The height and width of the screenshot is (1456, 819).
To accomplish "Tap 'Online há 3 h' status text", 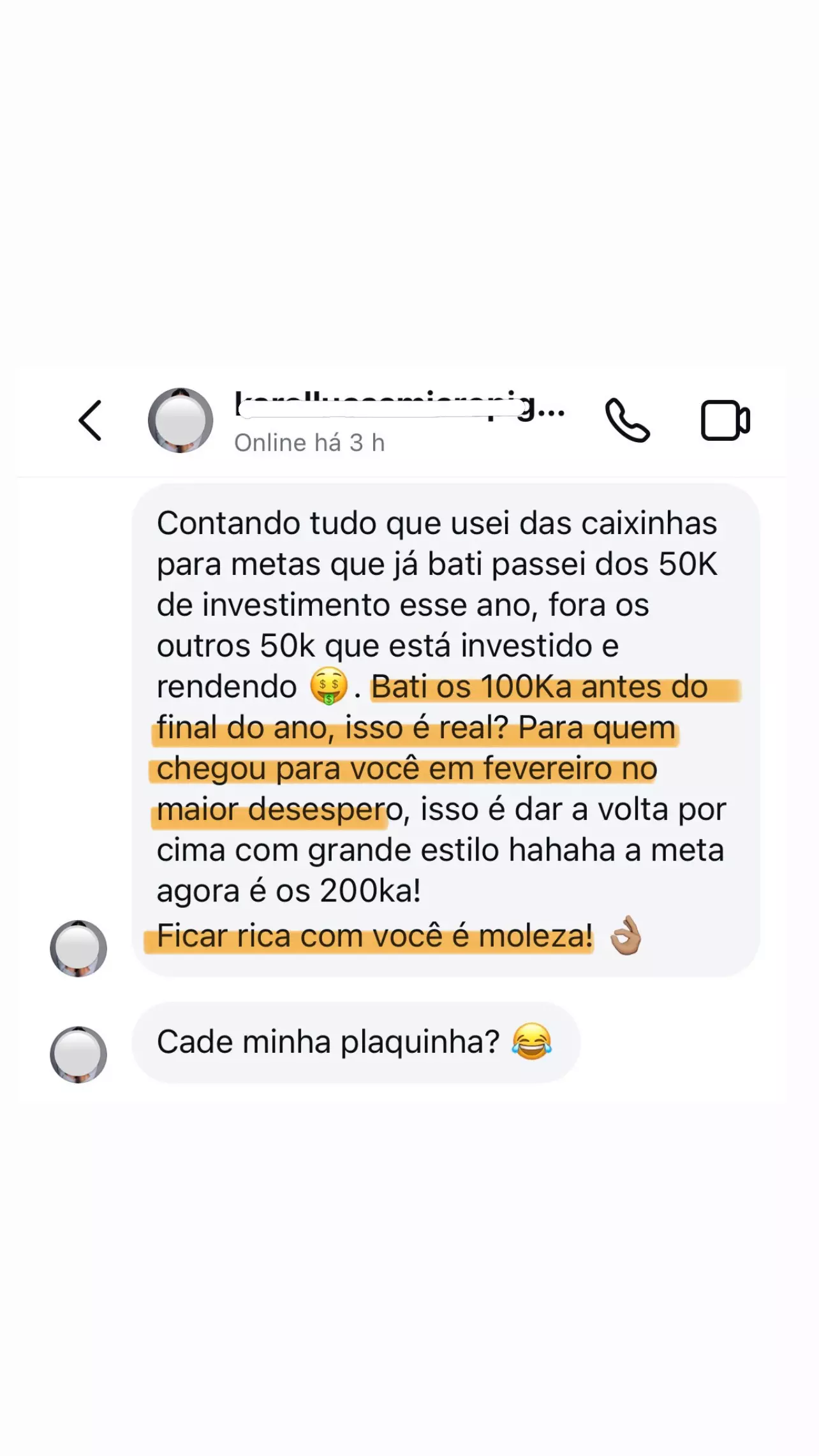I will [311, 443].
